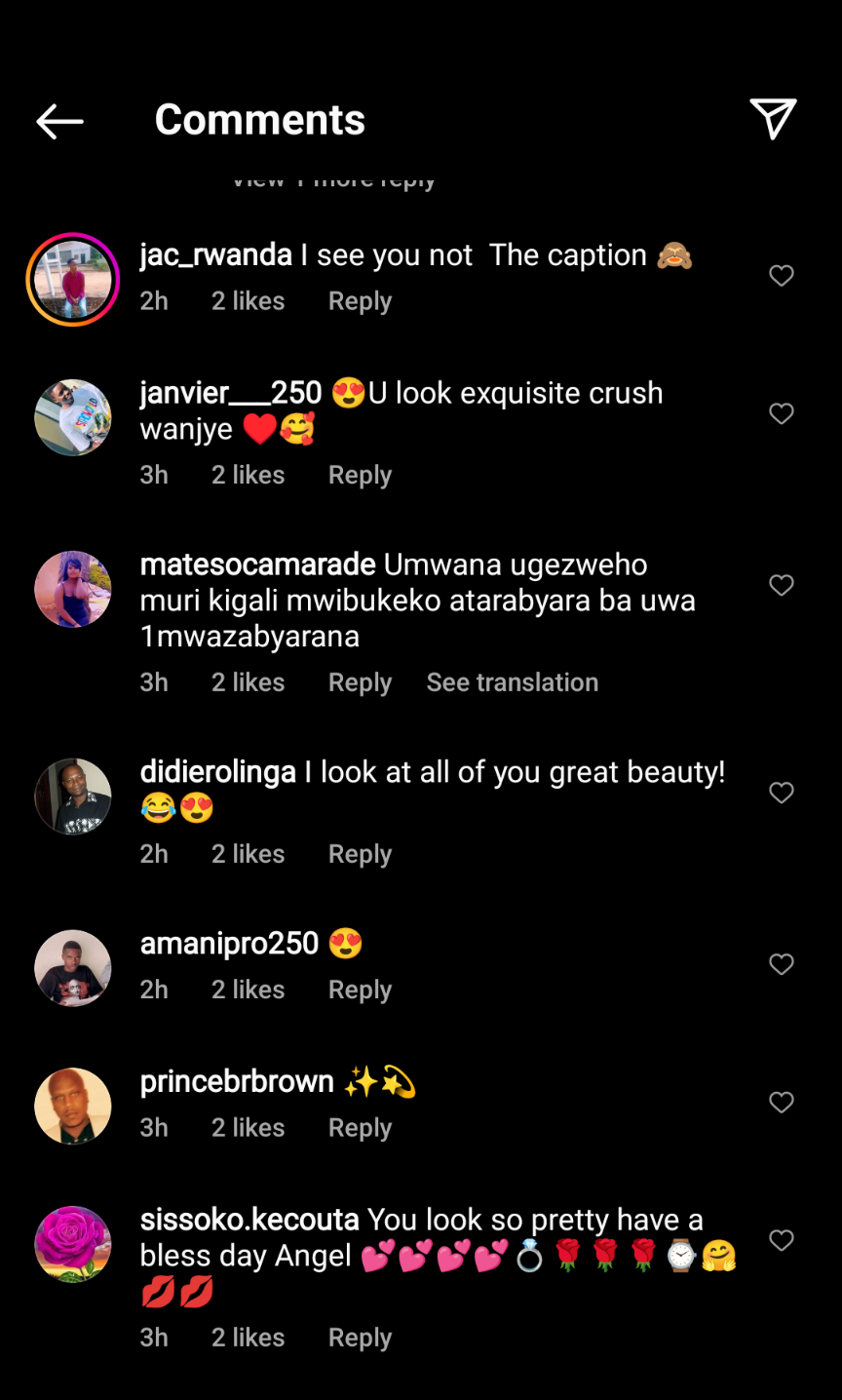Reply to princebrbrown's comment
Screen dimensions: 842x1400
click(x=360, y=1128)
